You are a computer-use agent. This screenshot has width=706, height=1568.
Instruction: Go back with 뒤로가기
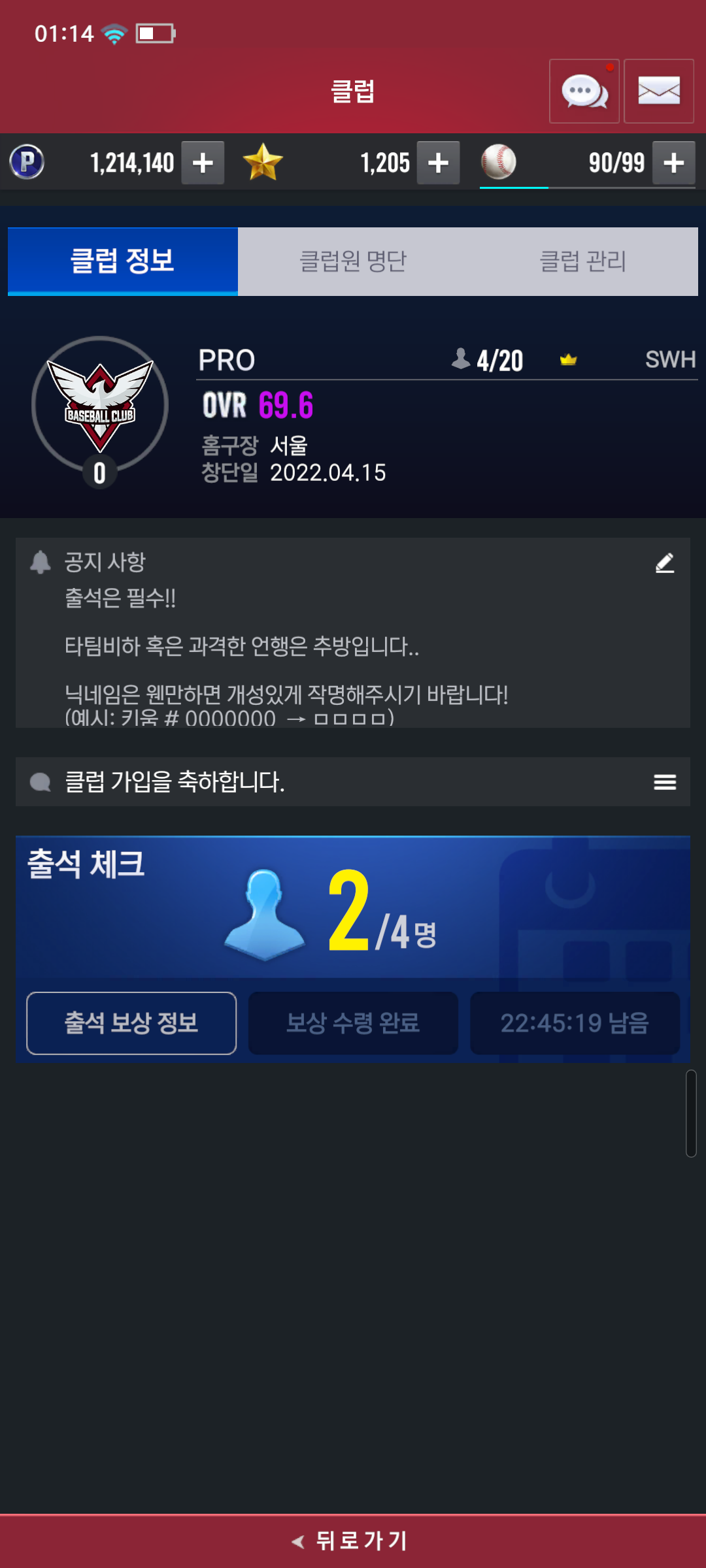coord(353,1541)
